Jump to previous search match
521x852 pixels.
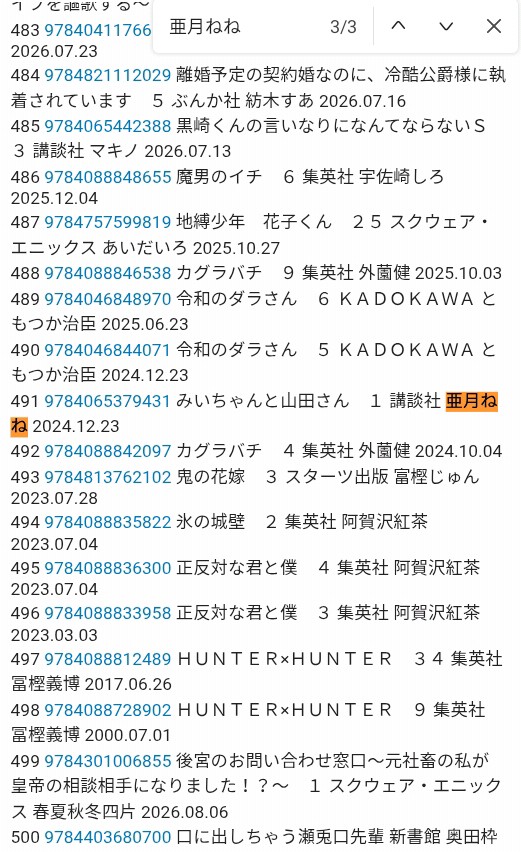coord(398,26)
